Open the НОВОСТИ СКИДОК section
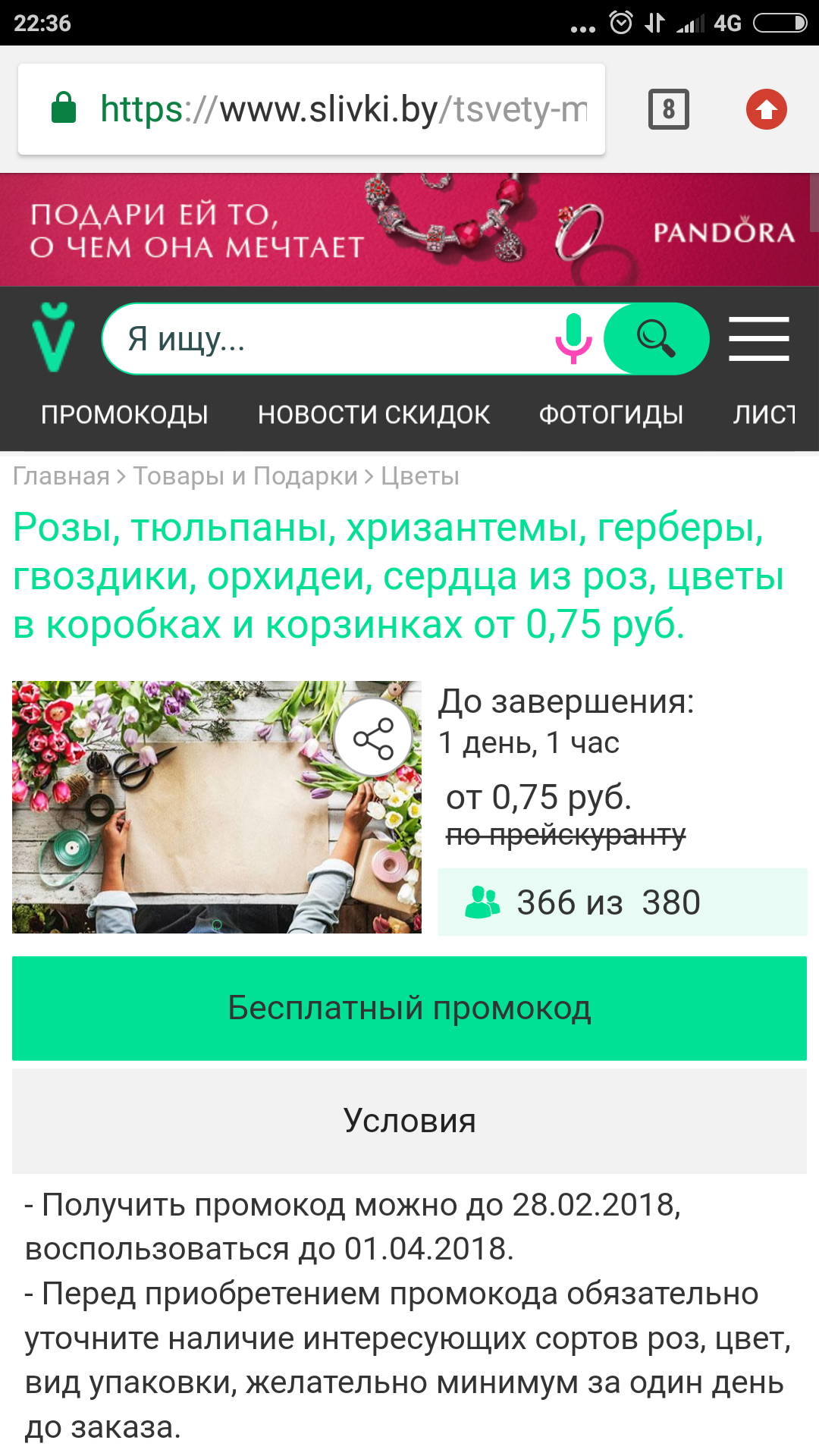 pyautogui.click(x=374, y=415)
